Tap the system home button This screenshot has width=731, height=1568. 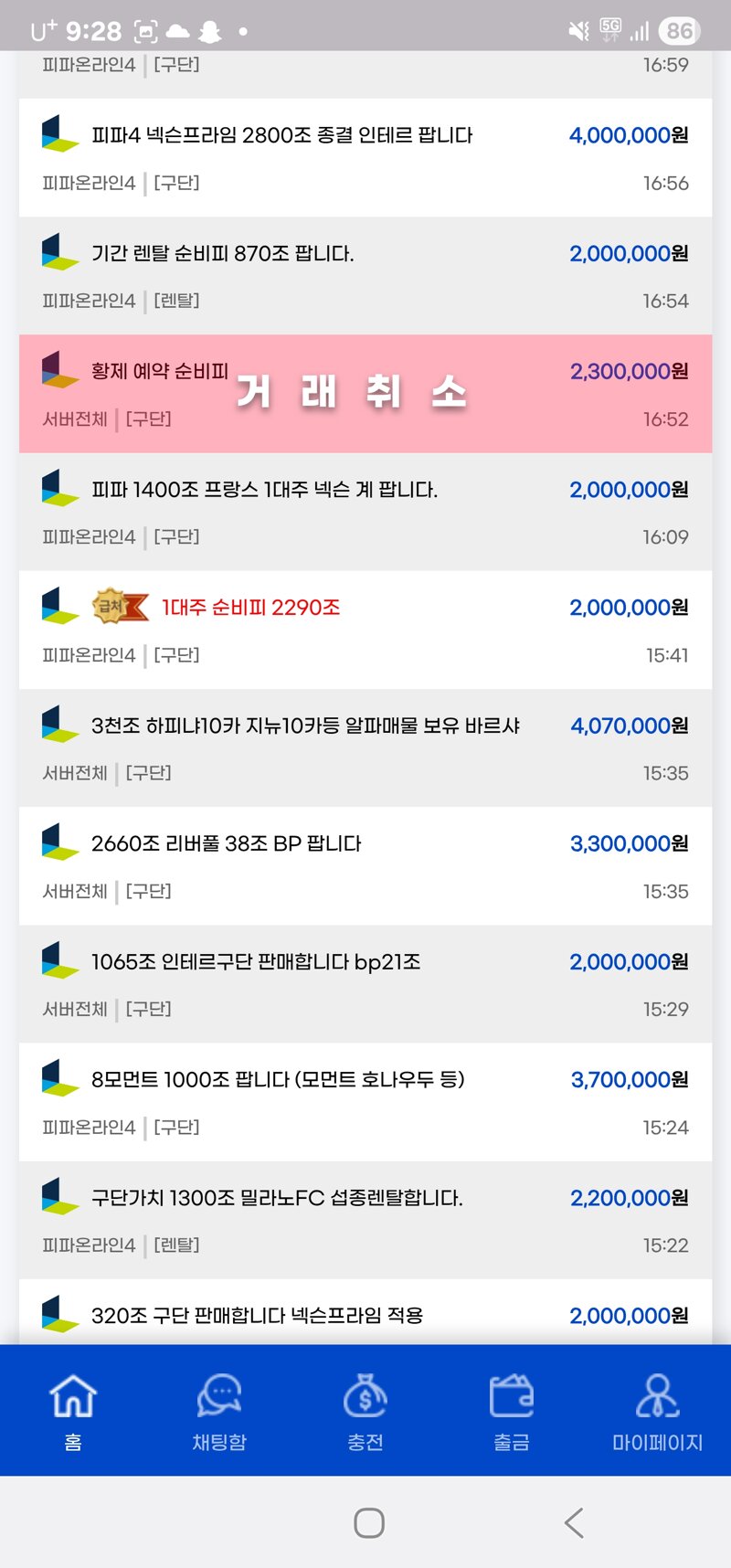[369, 1522]
